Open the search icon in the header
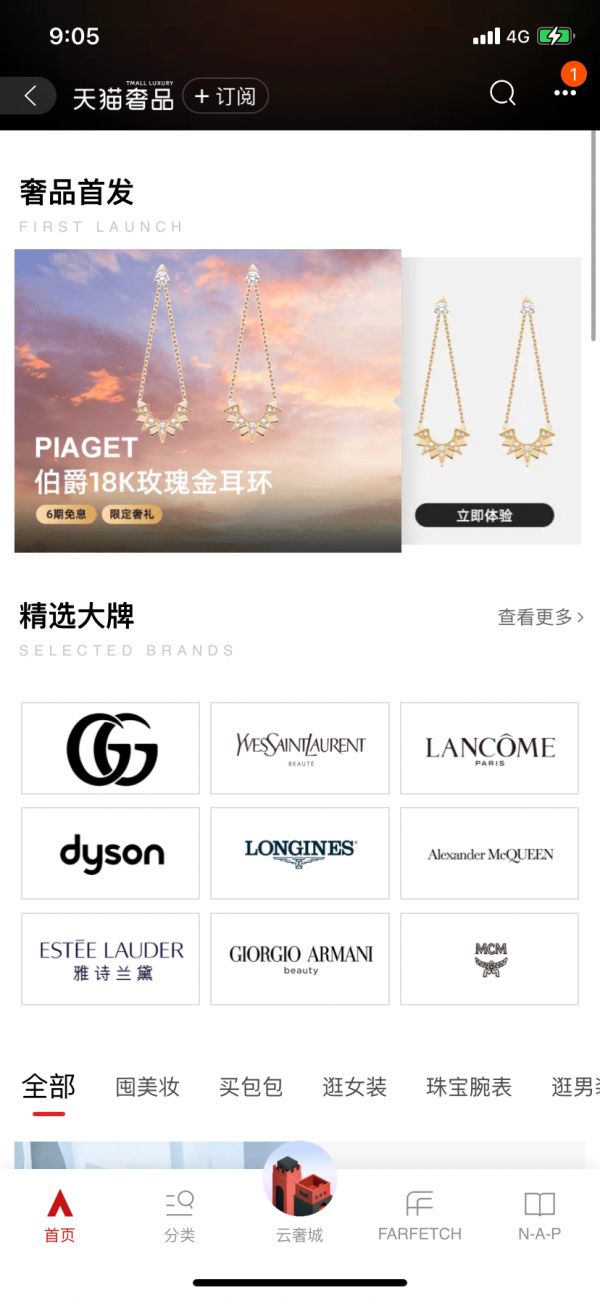The image size is (600, 1298). coord(502,94)
